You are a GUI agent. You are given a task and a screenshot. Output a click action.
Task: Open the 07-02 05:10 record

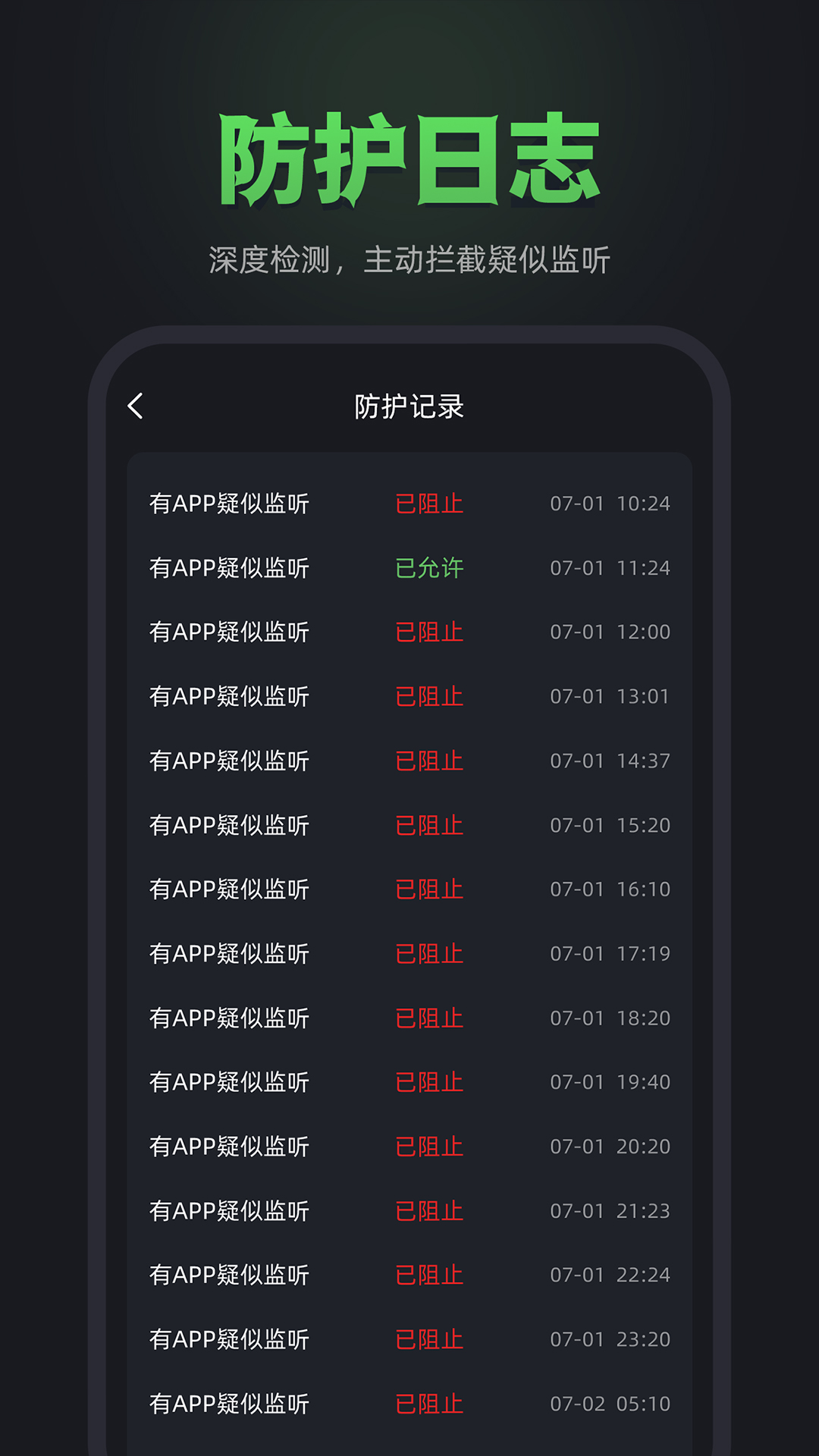(x=409, y=1404)
